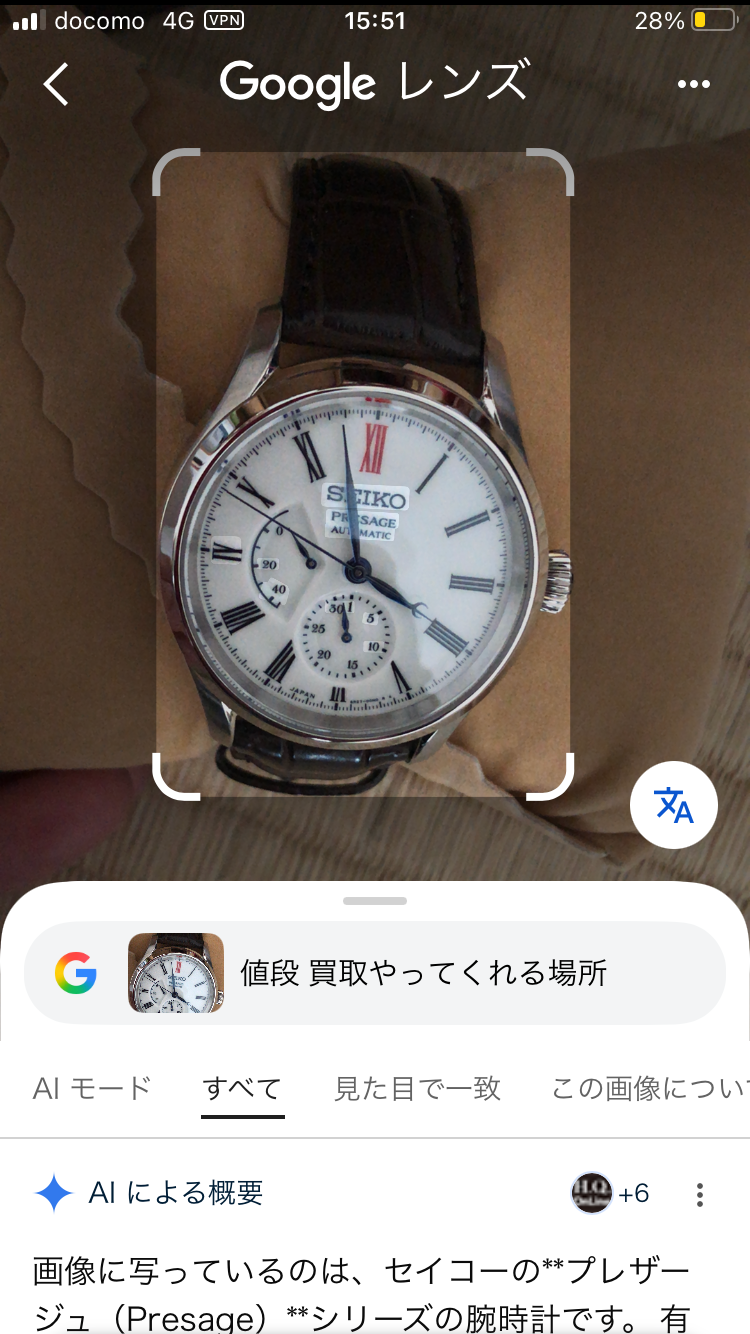Open AI による概要 more options menu
Screen dimensions: 750x1334
pos(700,1194)
